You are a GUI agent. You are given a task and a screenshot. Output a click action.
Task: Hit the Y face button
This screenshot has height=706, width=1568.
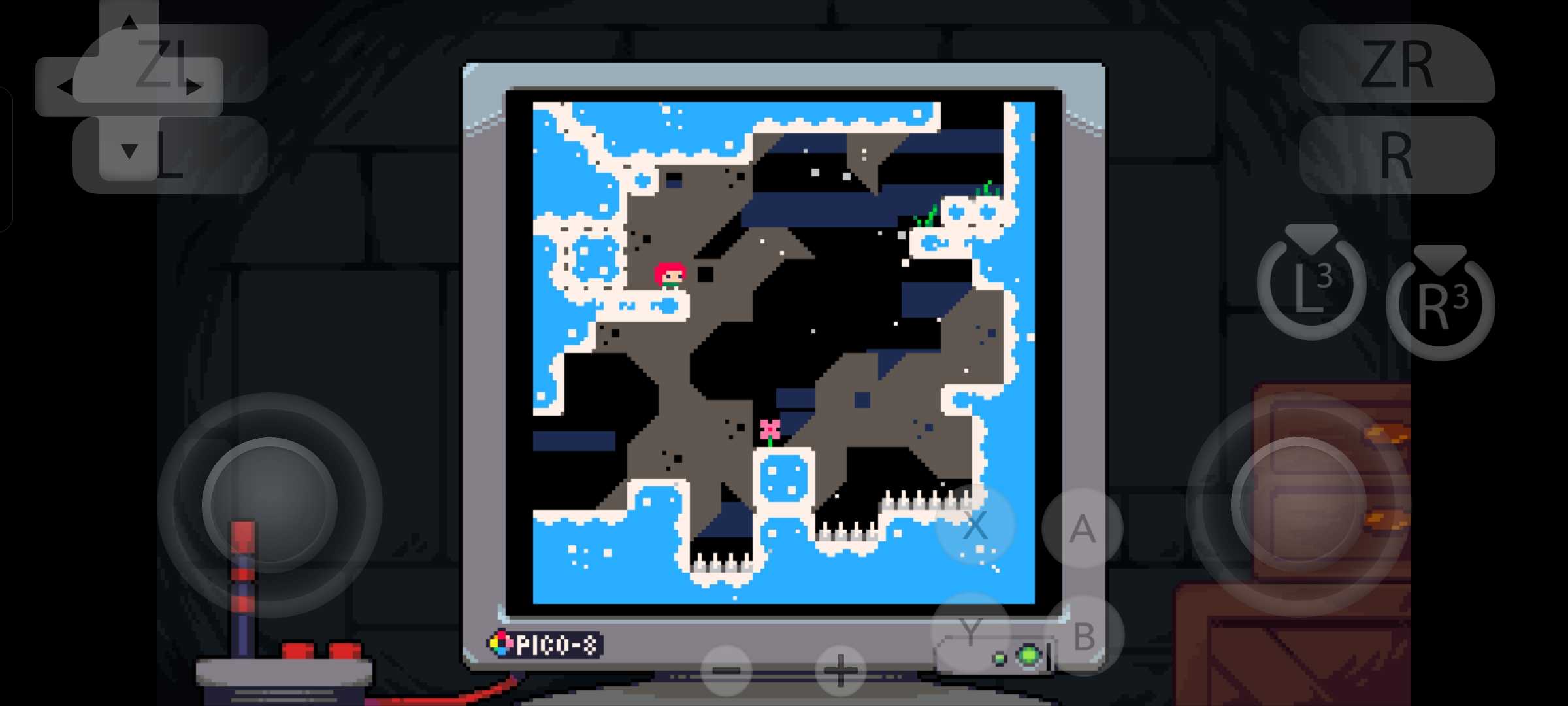[971, 631]
